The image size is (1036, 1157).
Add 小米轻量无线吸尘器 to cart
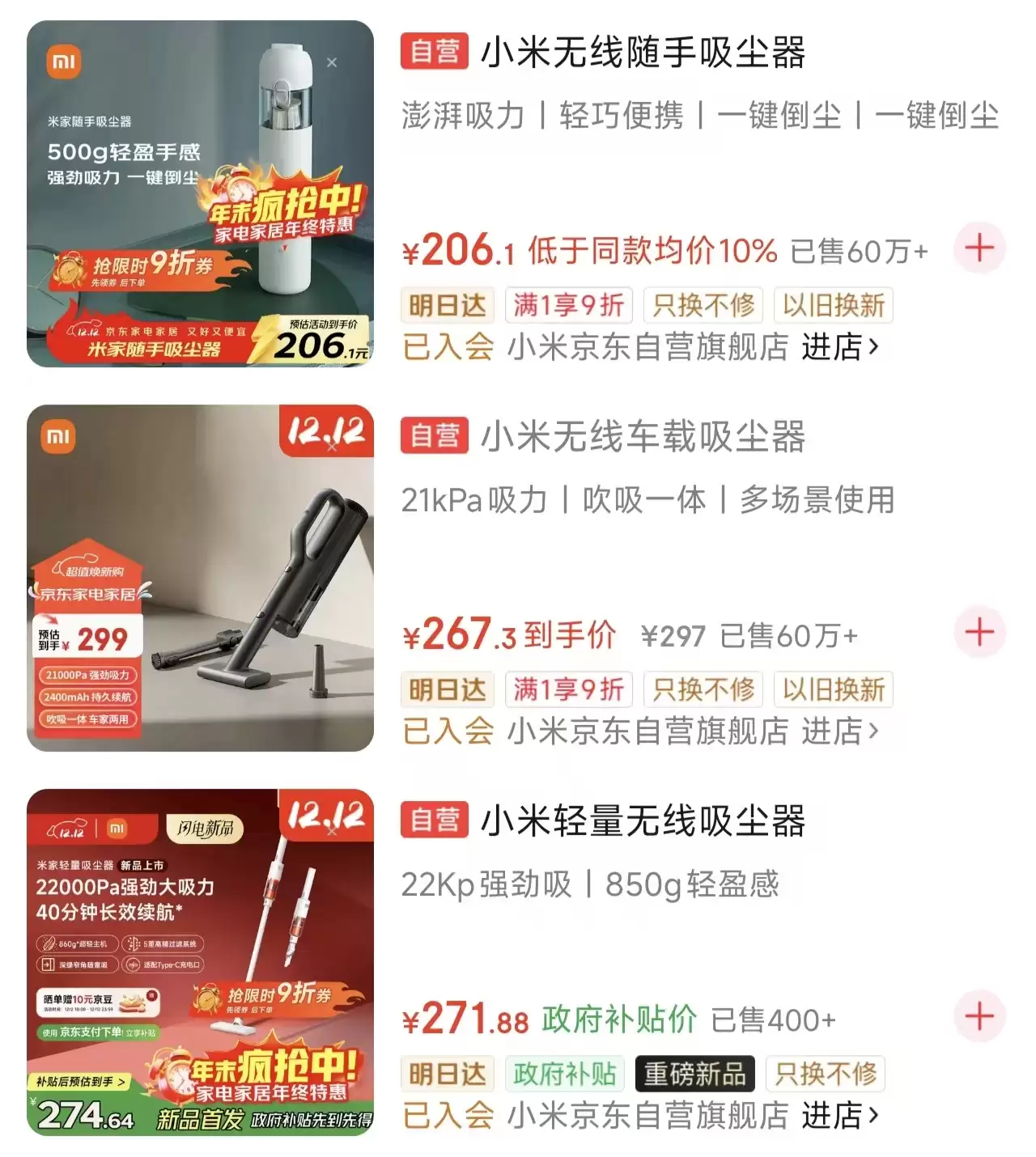point(979,1016)
